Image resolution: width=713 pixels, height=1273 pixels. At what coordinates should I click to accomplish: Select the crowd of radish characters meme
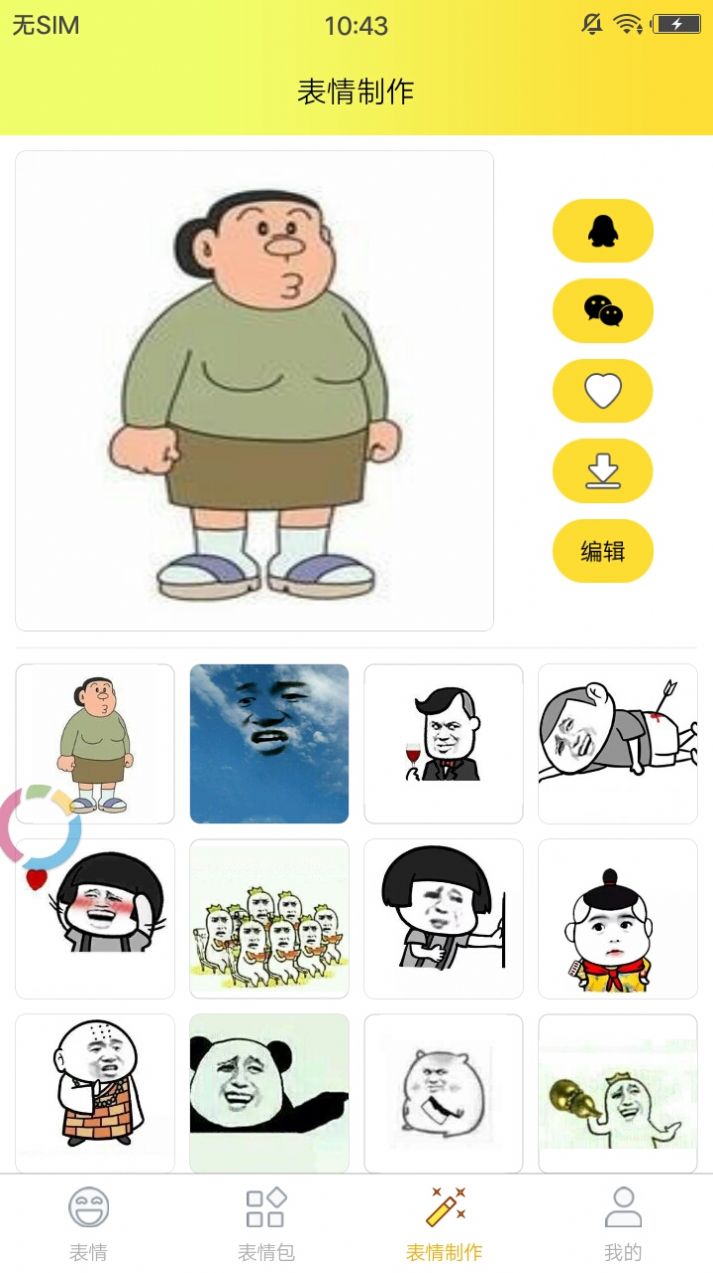coord(269,919)
